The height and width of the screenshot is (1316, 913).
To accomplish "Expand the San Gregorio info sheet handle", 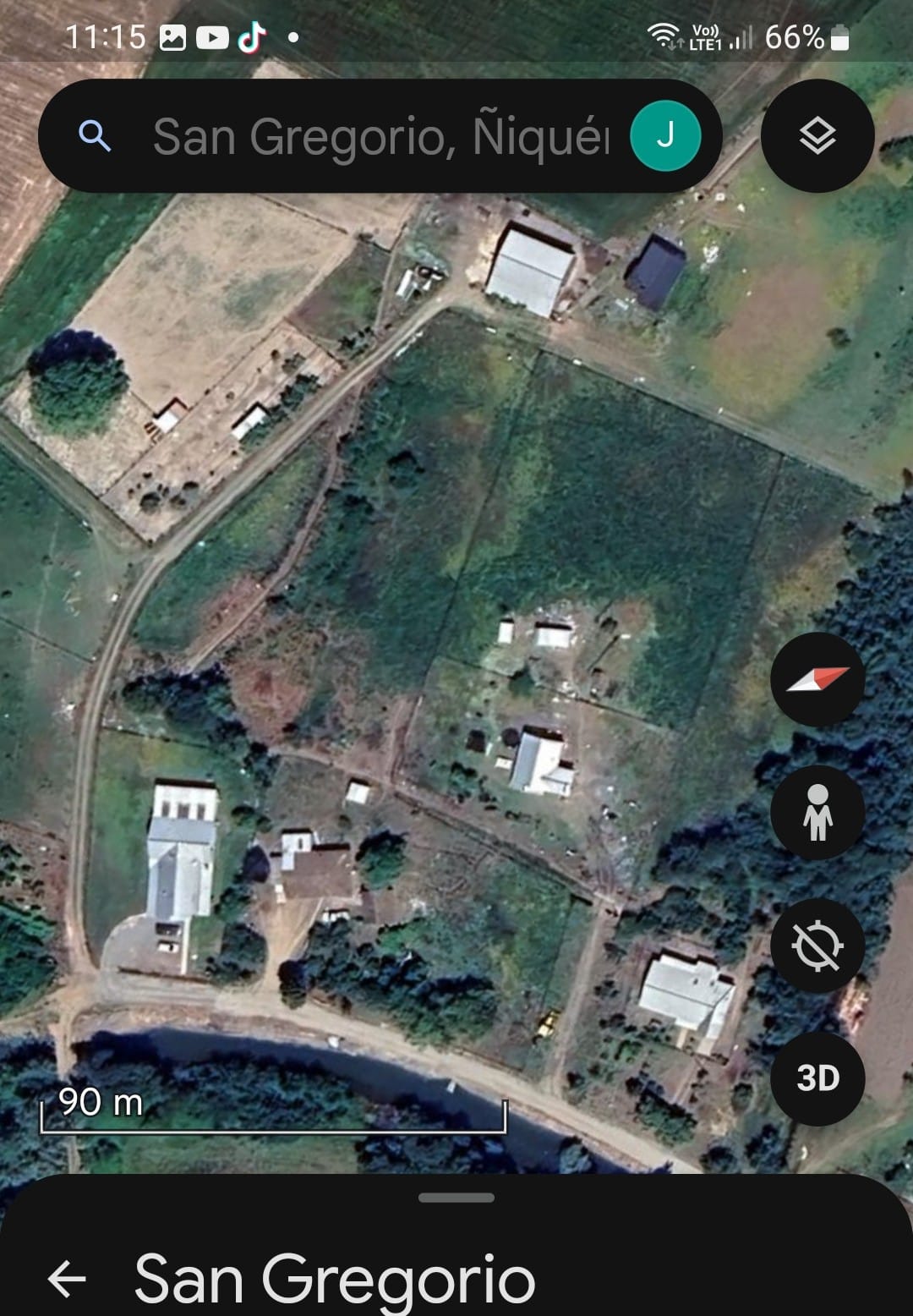I will pos(456,1198).
